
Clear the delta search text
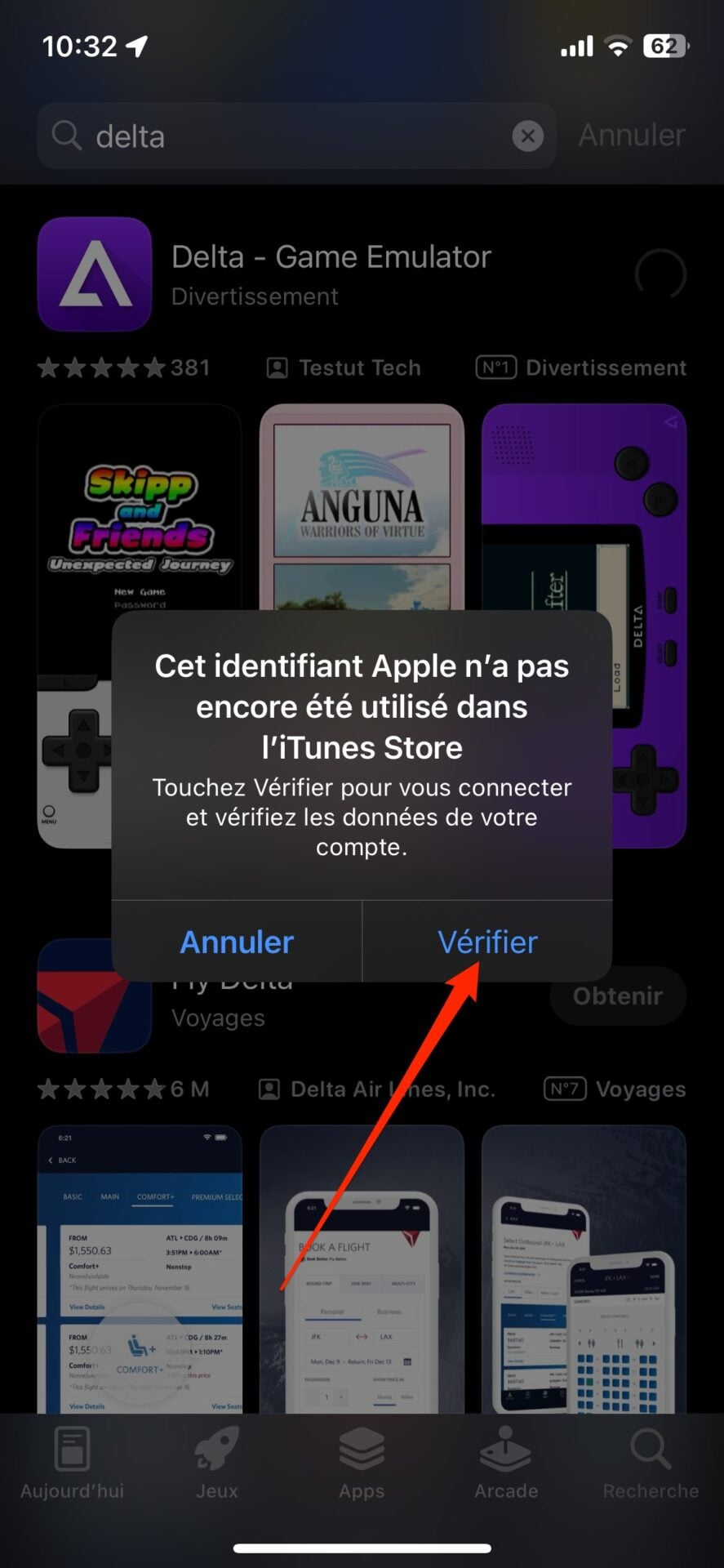[527, 136]
